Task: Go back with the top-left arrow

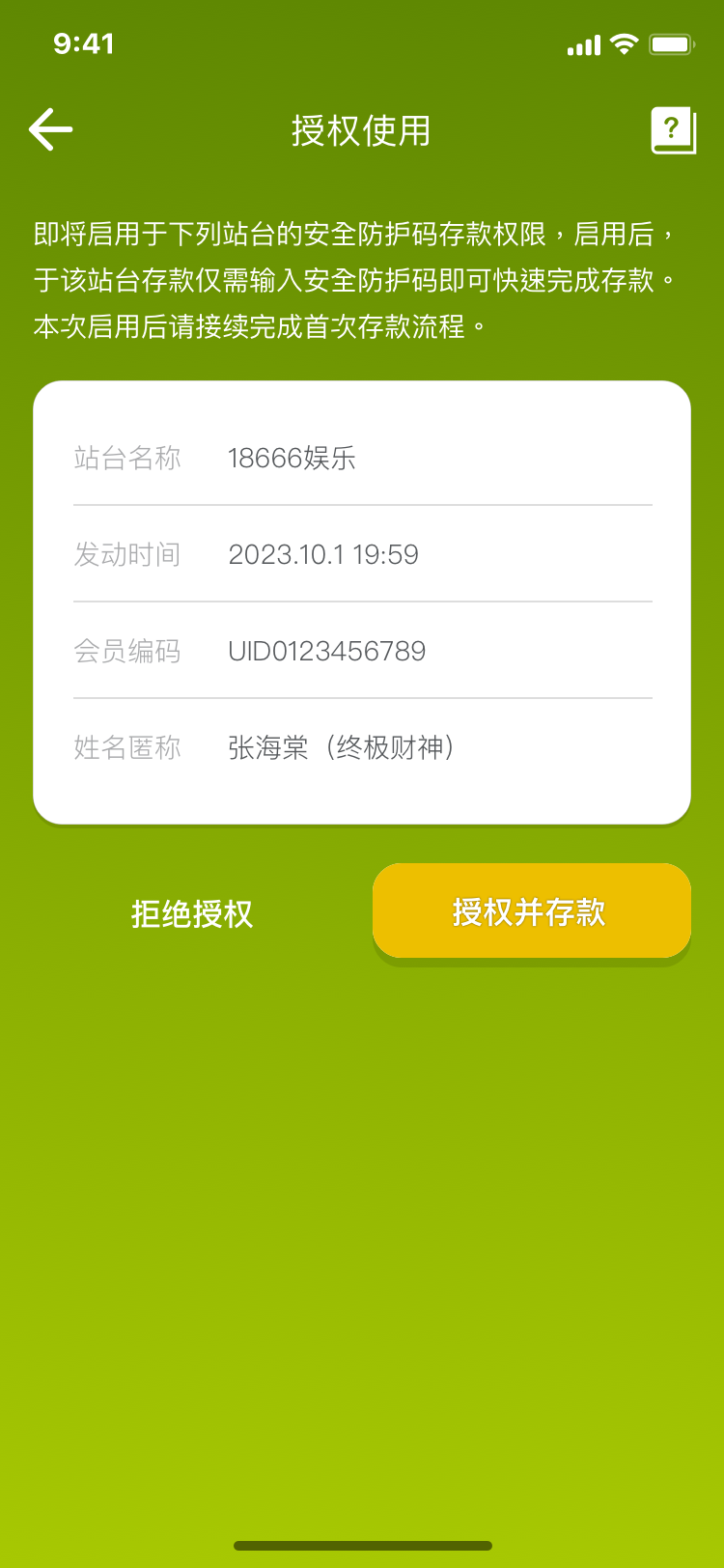Action: click(51, 129)
